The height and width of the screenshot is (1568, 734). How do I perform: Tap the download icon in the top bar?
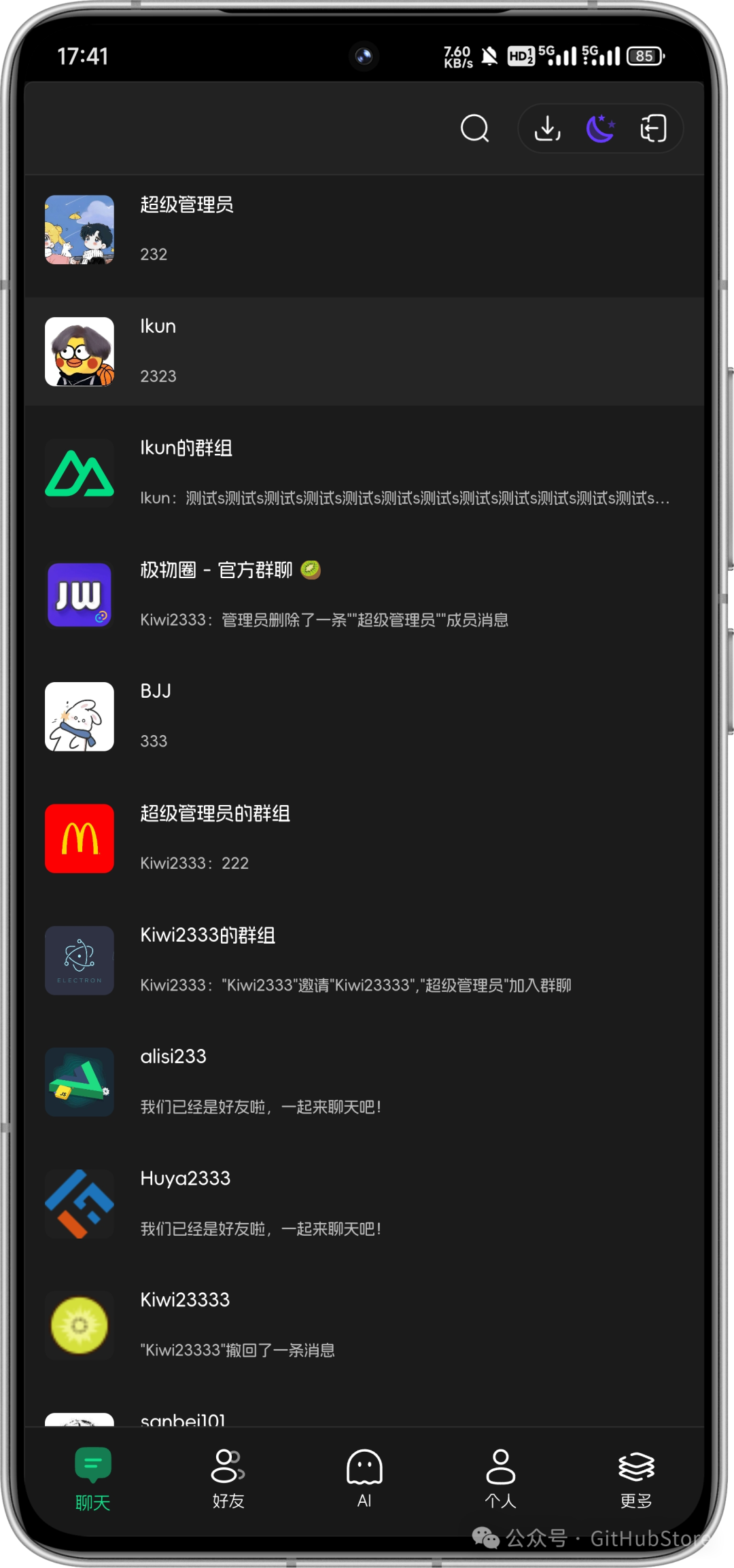(x=547, y=128)
